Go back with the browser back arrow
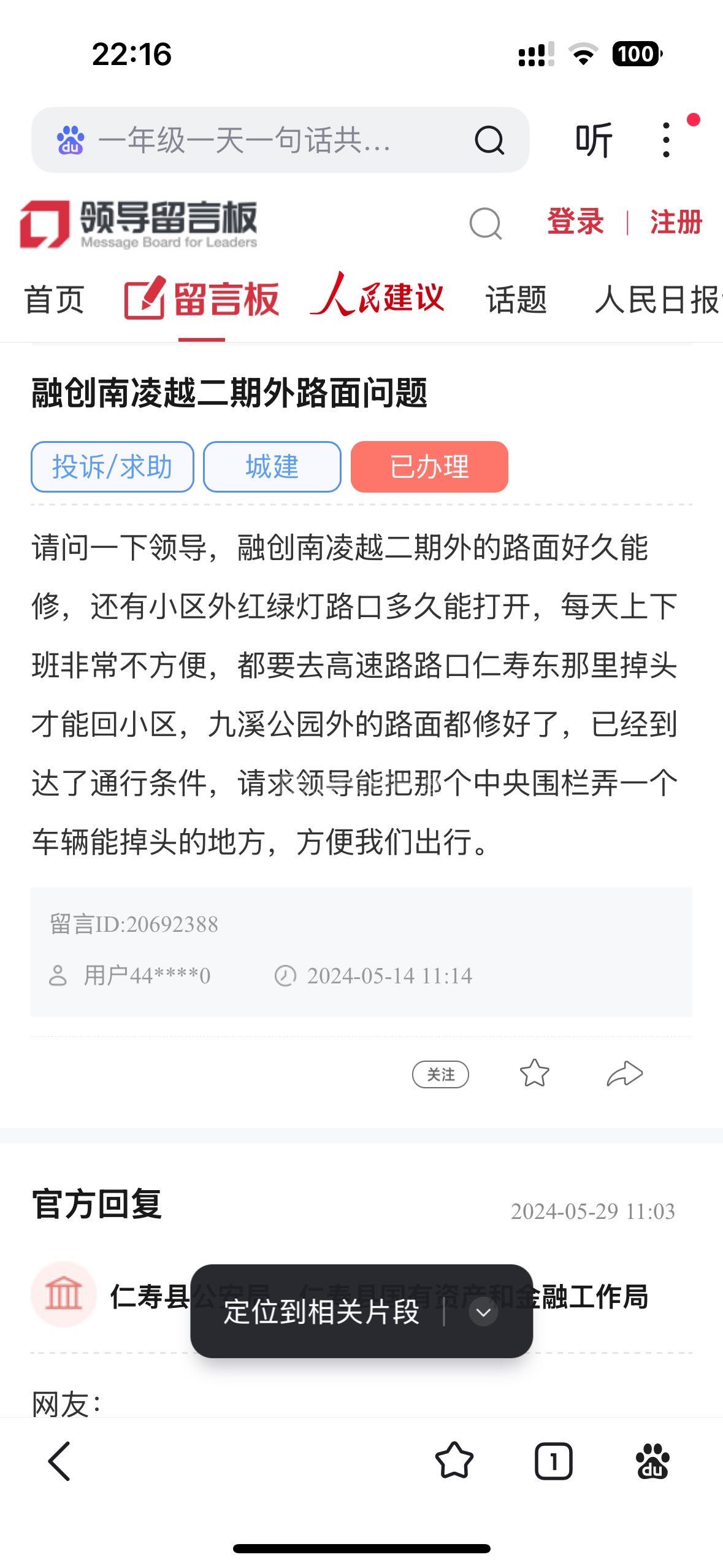Viewport: 723px width, 1568px height. point(60,1461)
